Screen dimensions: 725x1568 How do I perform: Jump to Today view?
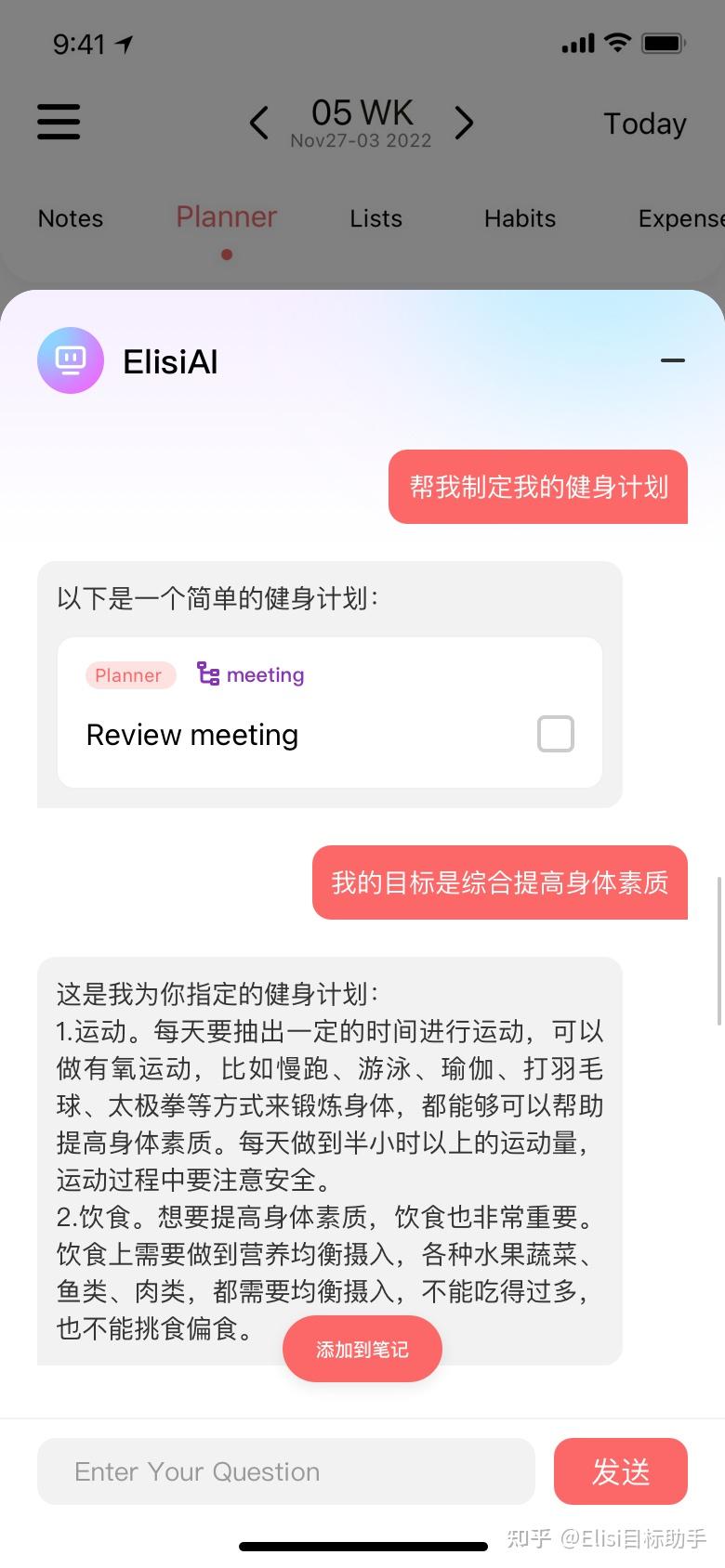[644, 123]
